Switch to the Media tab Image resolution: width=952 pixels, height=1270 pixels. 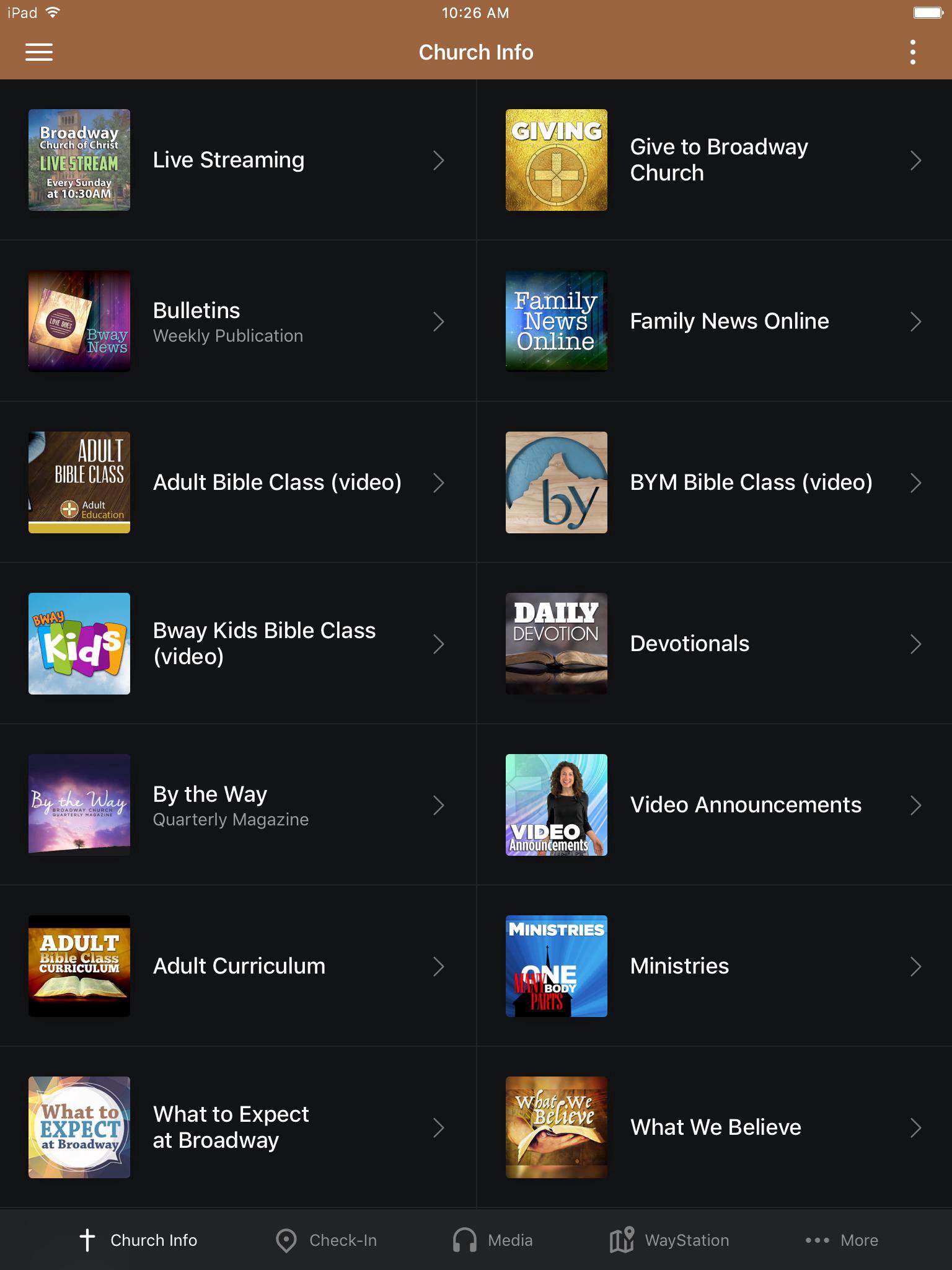[493, 1240]
